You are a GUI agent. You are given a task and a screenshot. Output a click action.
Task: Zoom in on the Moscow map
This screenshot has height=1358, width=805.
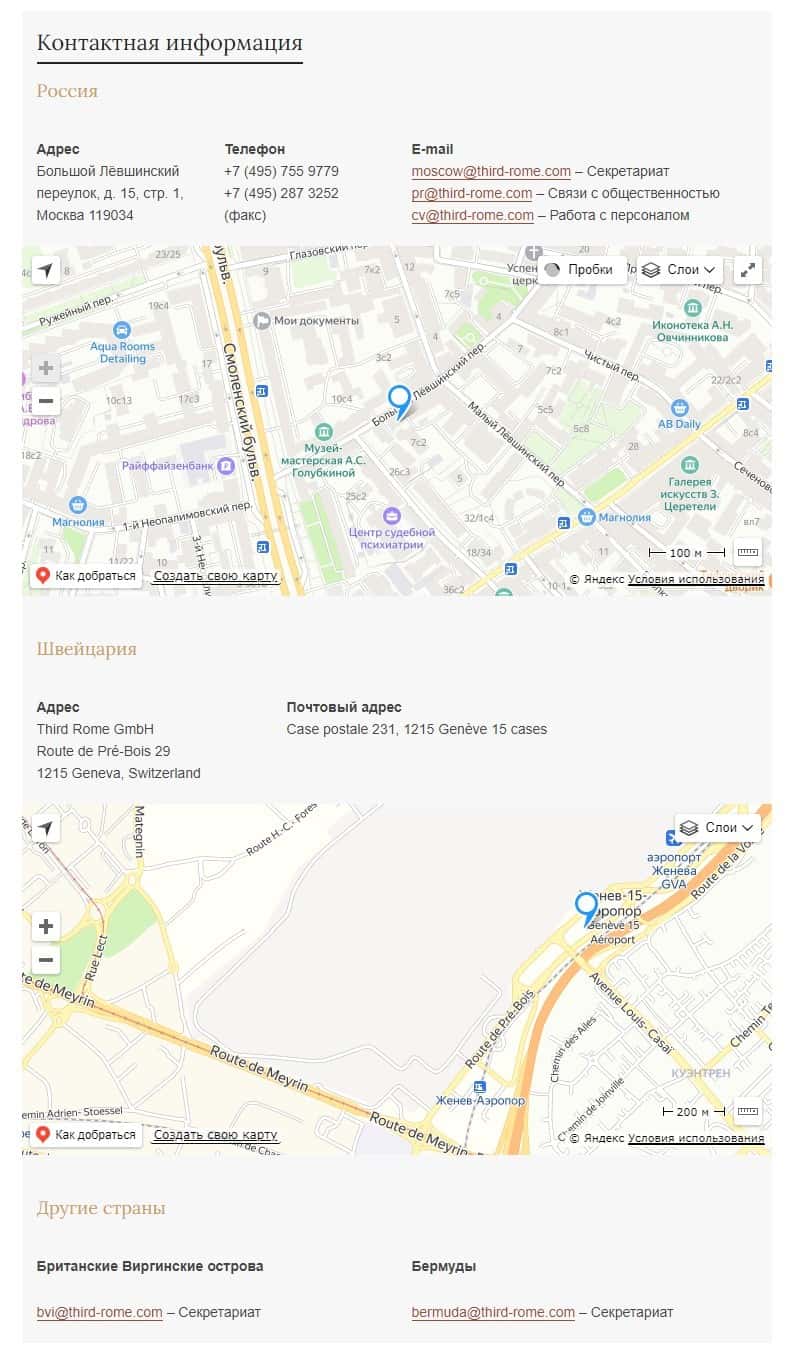46,368
